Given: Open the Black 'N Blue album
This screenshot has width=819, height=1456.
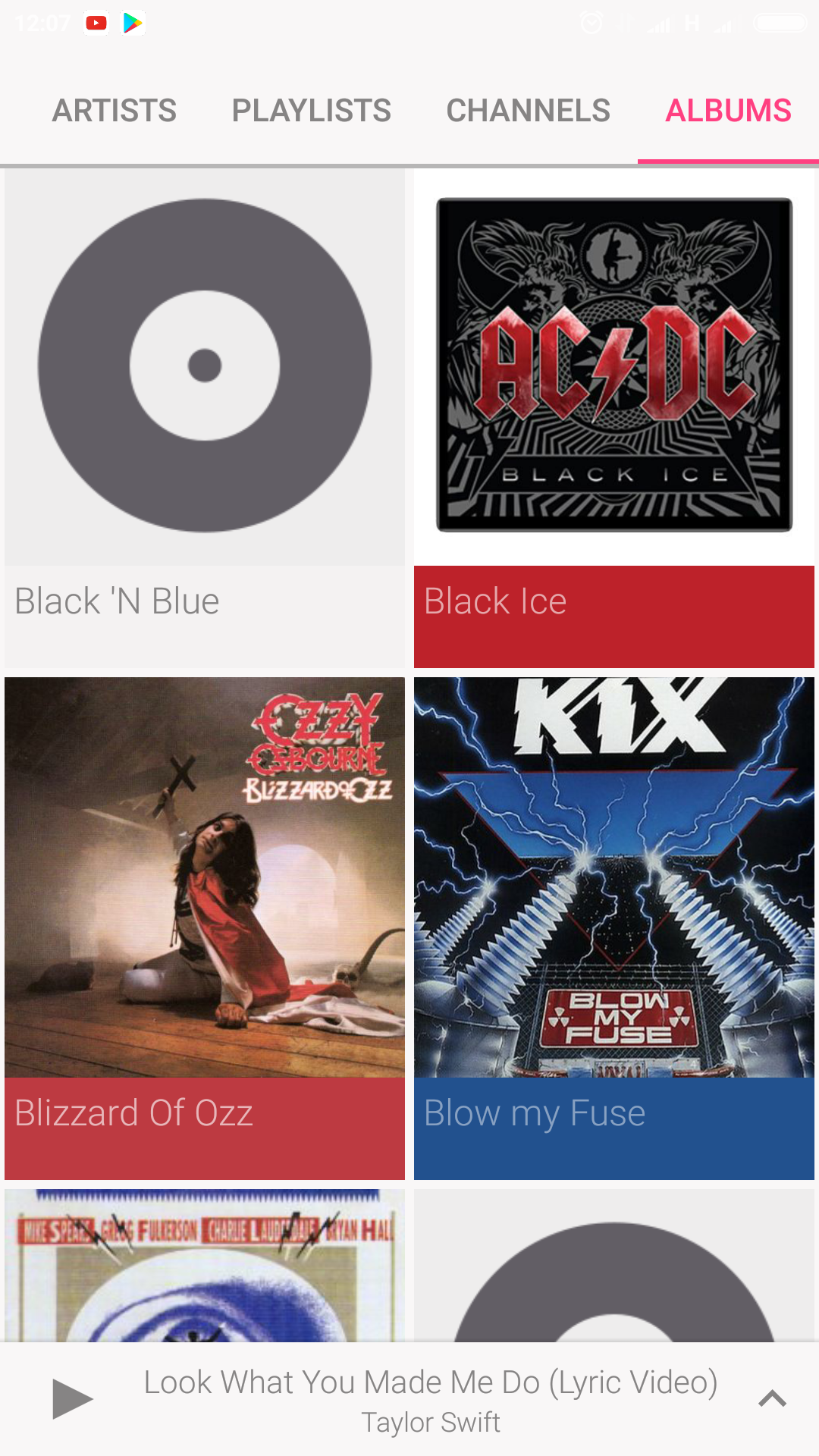Looking at the screenshot, I should pos(205,417).
